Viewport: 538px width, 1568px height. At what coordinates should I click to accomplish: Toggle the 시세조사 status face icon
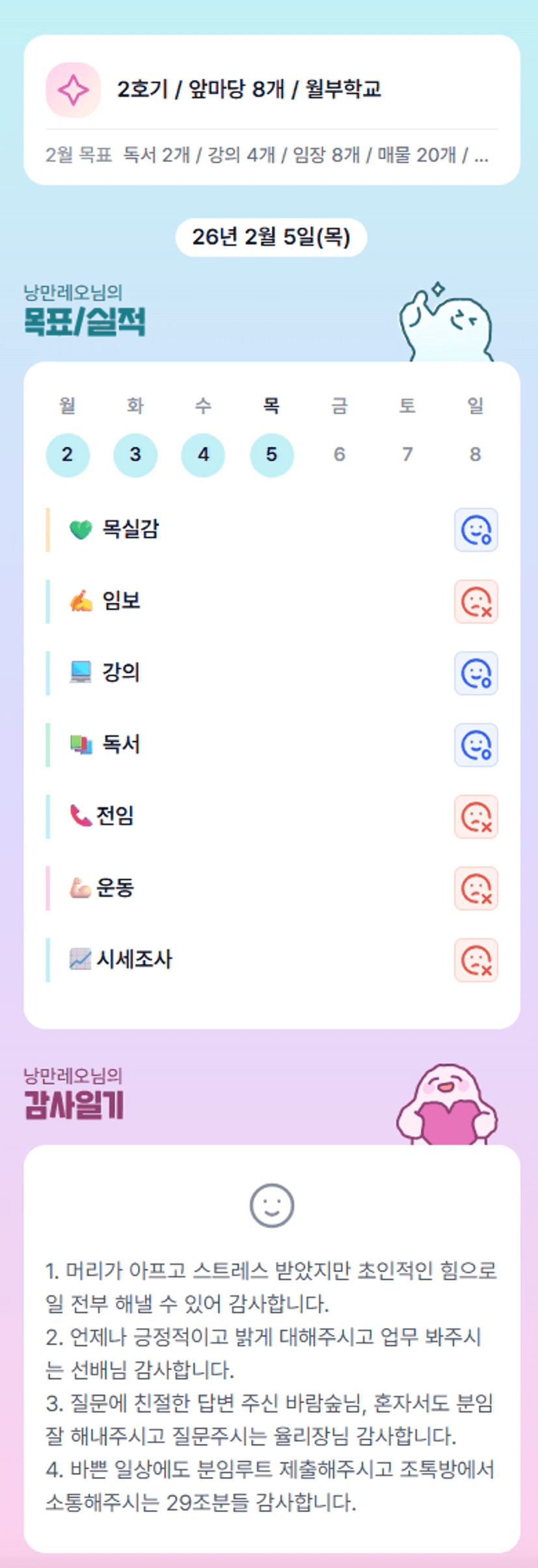[476, 959]
